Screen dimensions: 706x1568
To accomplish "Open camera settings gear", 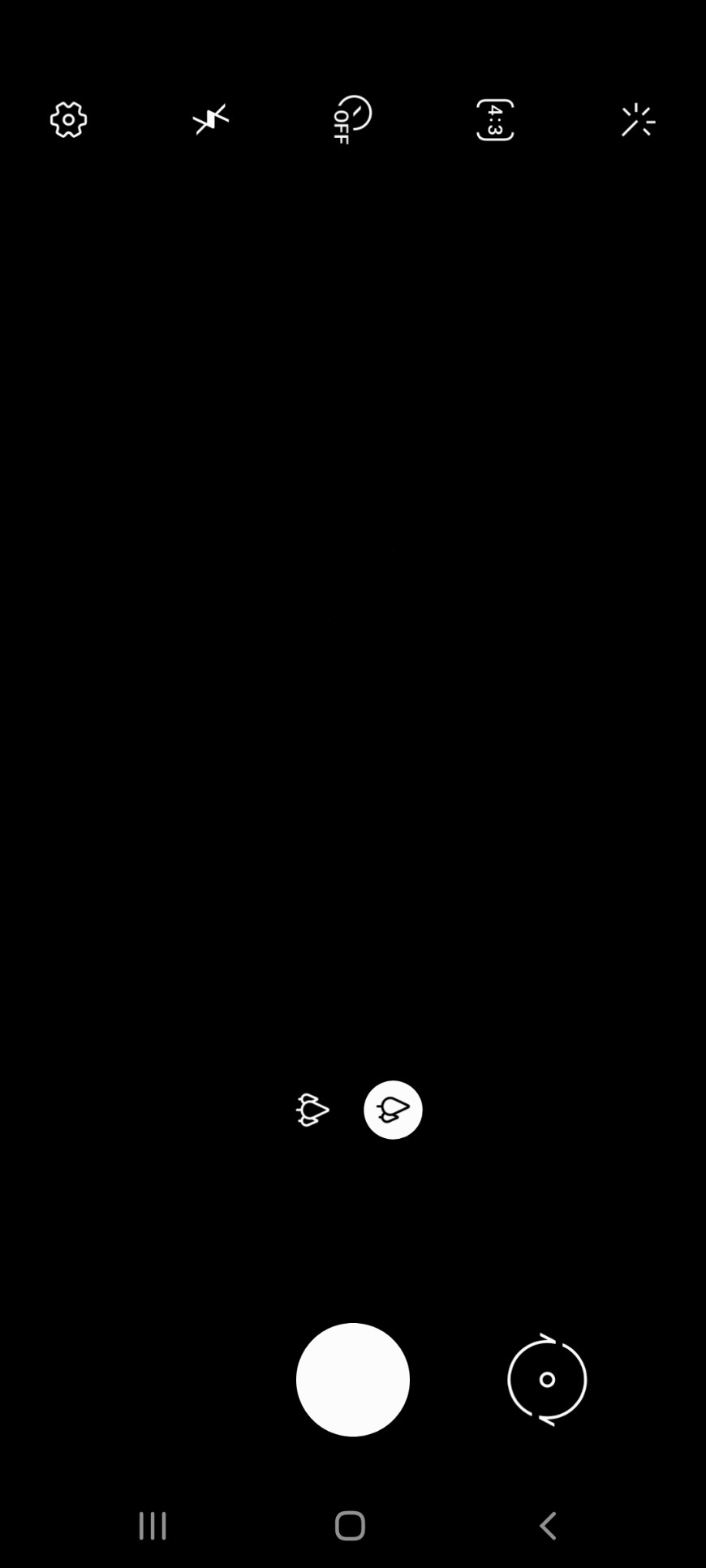I will tap(68, 120).
